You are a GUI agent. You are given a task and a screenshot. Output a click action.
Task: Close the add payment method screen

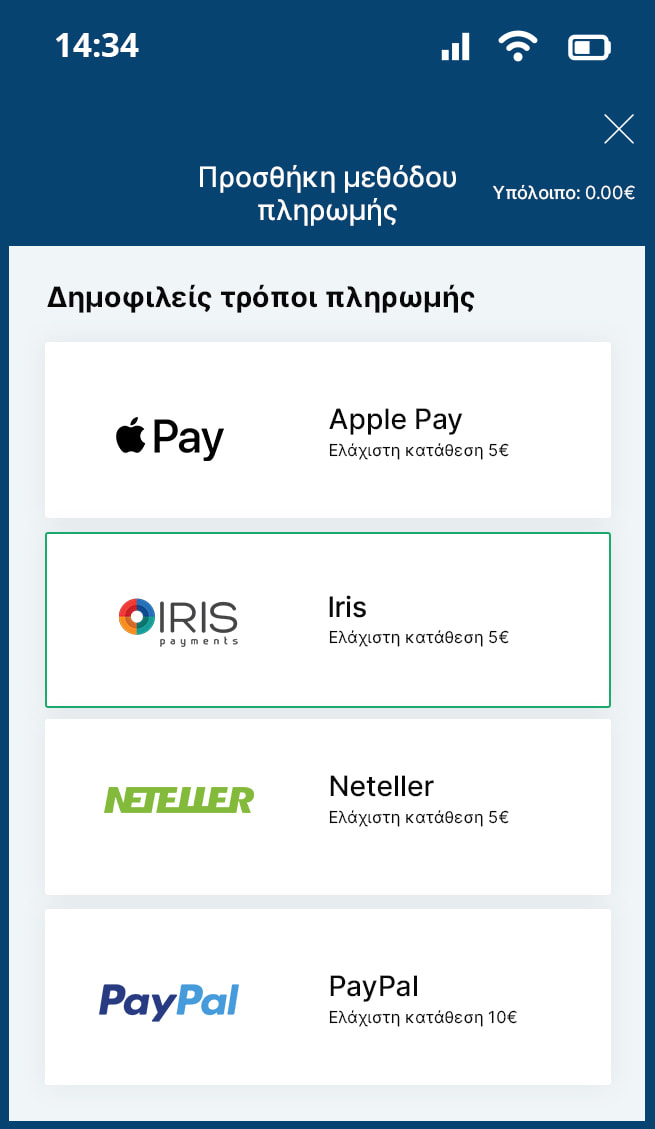coord(619,129)
